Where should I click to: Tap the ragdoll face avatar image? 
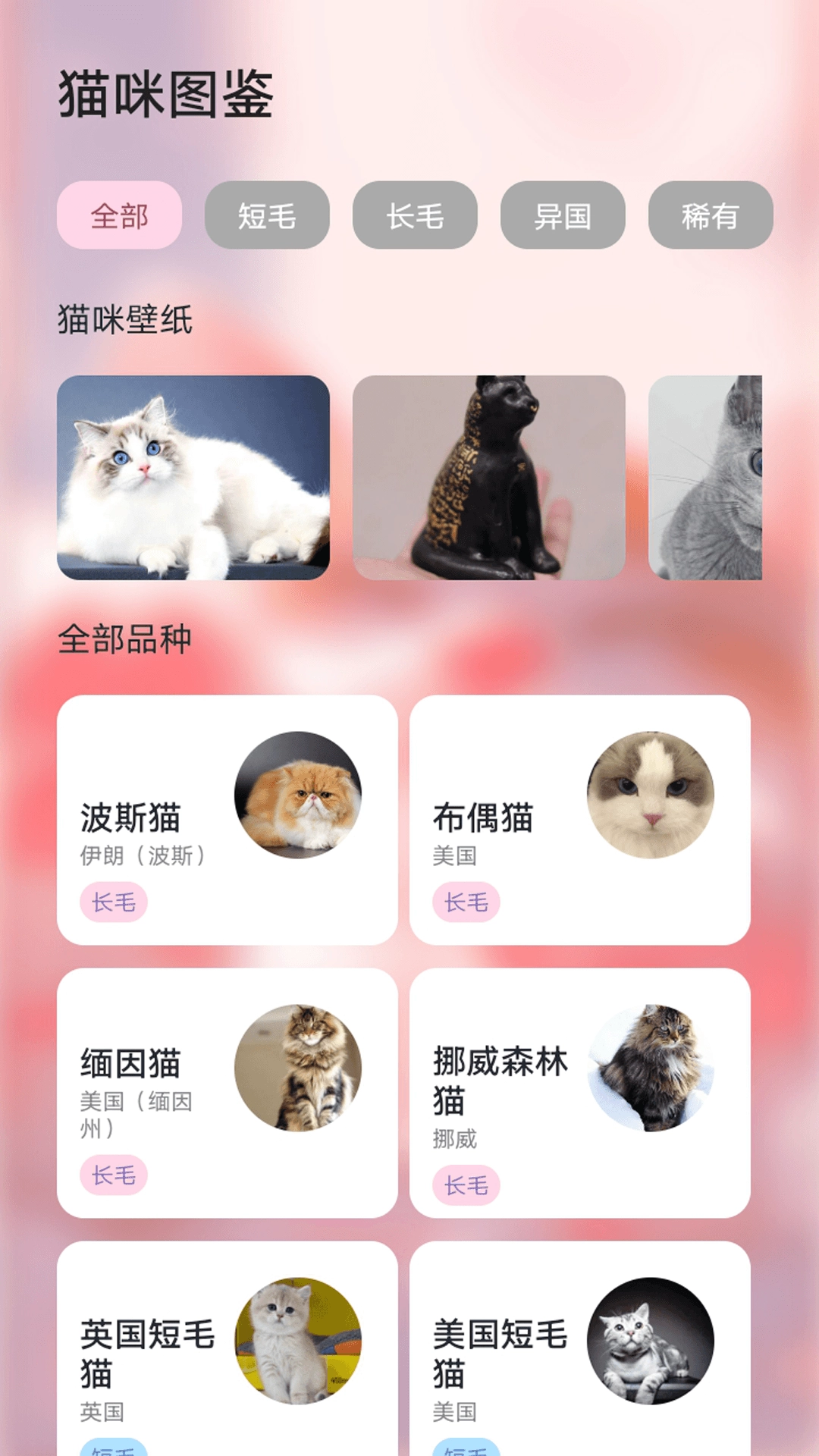[x=651, y=794]
